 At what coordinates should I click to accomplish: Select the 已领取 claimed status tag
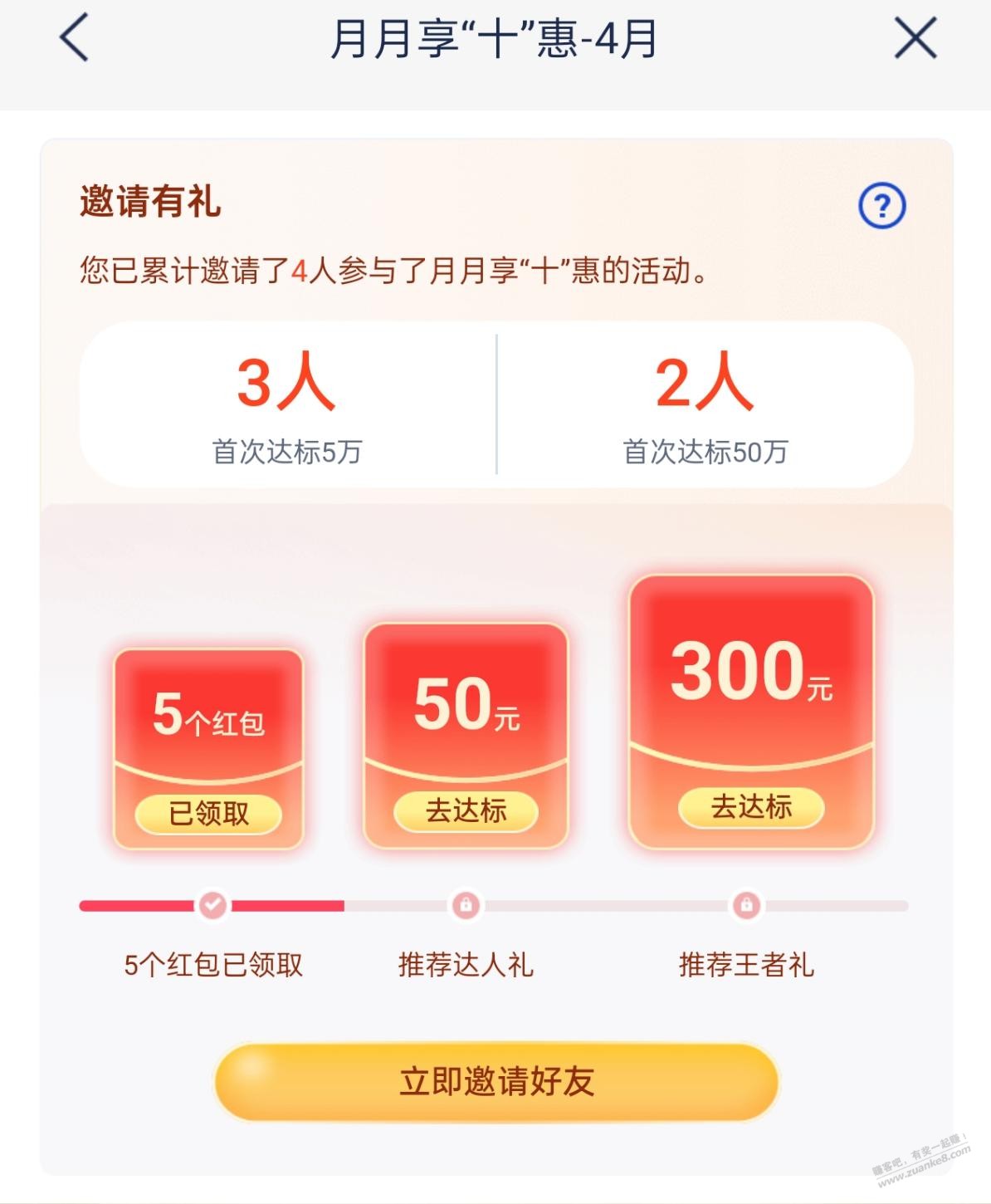point(208,815)
